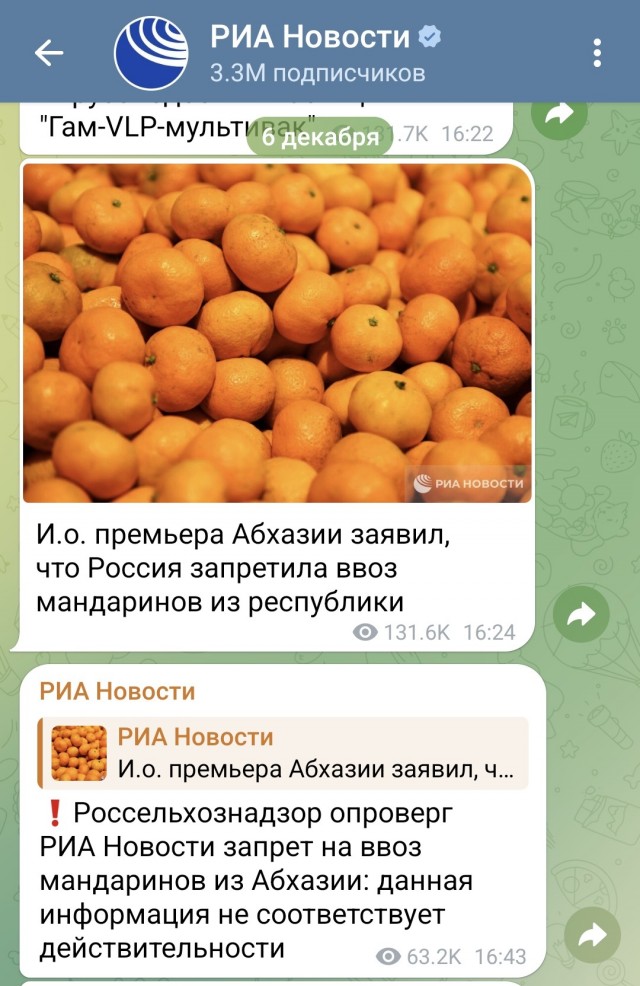
Task: Open the three-dot overflow menu
Action: [597, 53]
